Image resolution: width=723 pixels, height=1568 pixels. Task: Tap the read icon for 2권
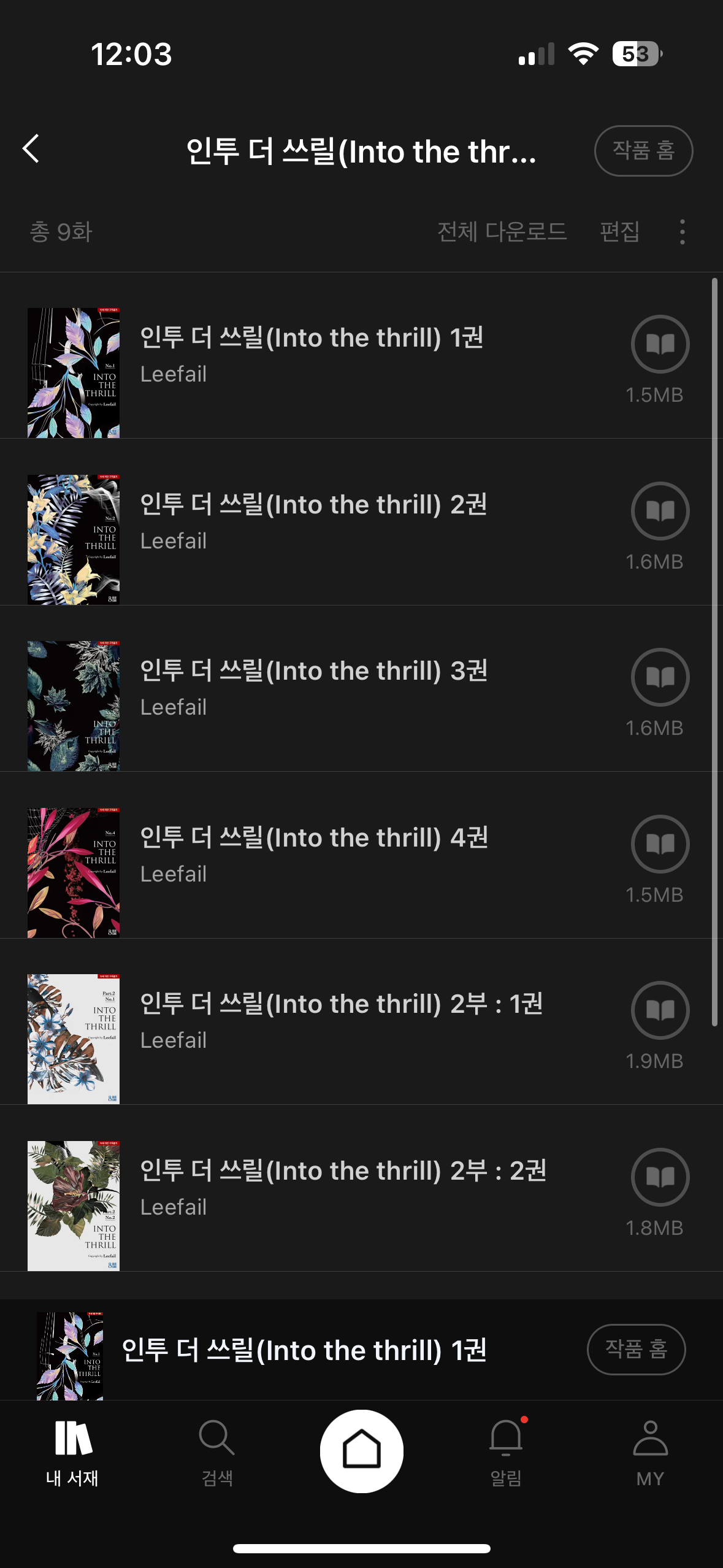660,511
